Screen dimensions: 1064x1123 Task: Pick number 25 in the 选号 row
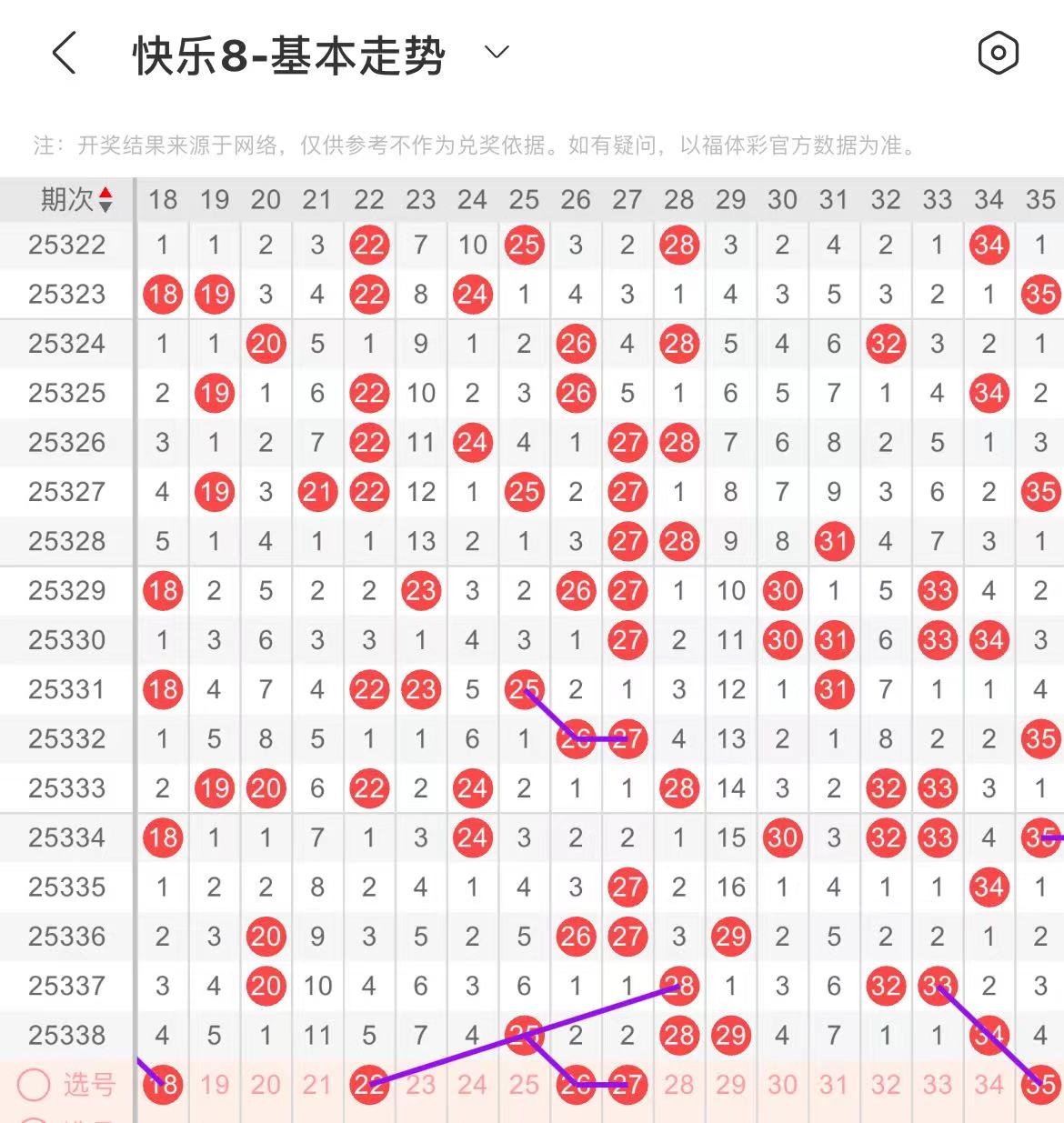click(524, 1084)
